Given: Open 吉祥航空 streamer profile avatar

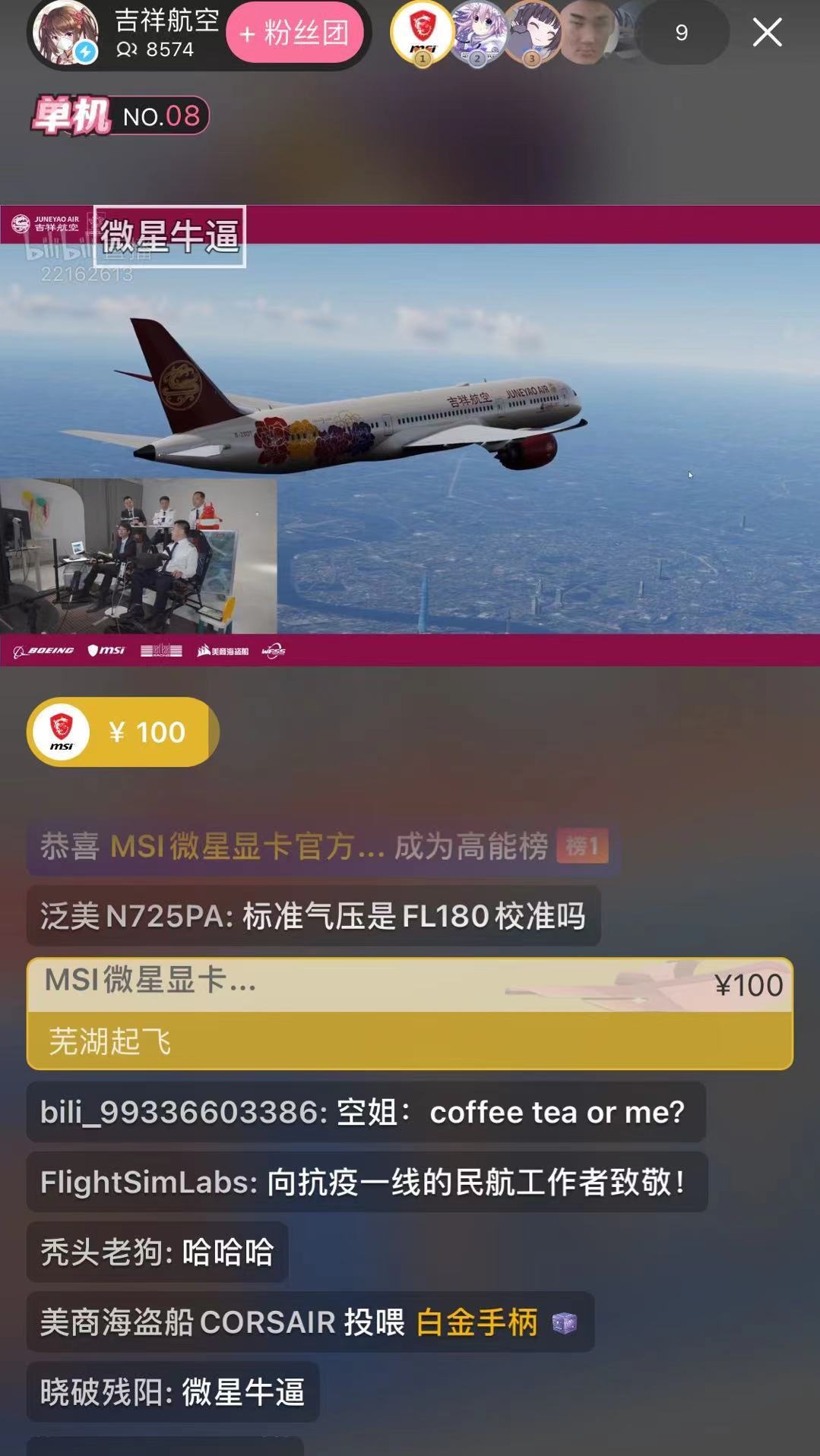Looking at the screenshot, I should [x=66, y=33].
